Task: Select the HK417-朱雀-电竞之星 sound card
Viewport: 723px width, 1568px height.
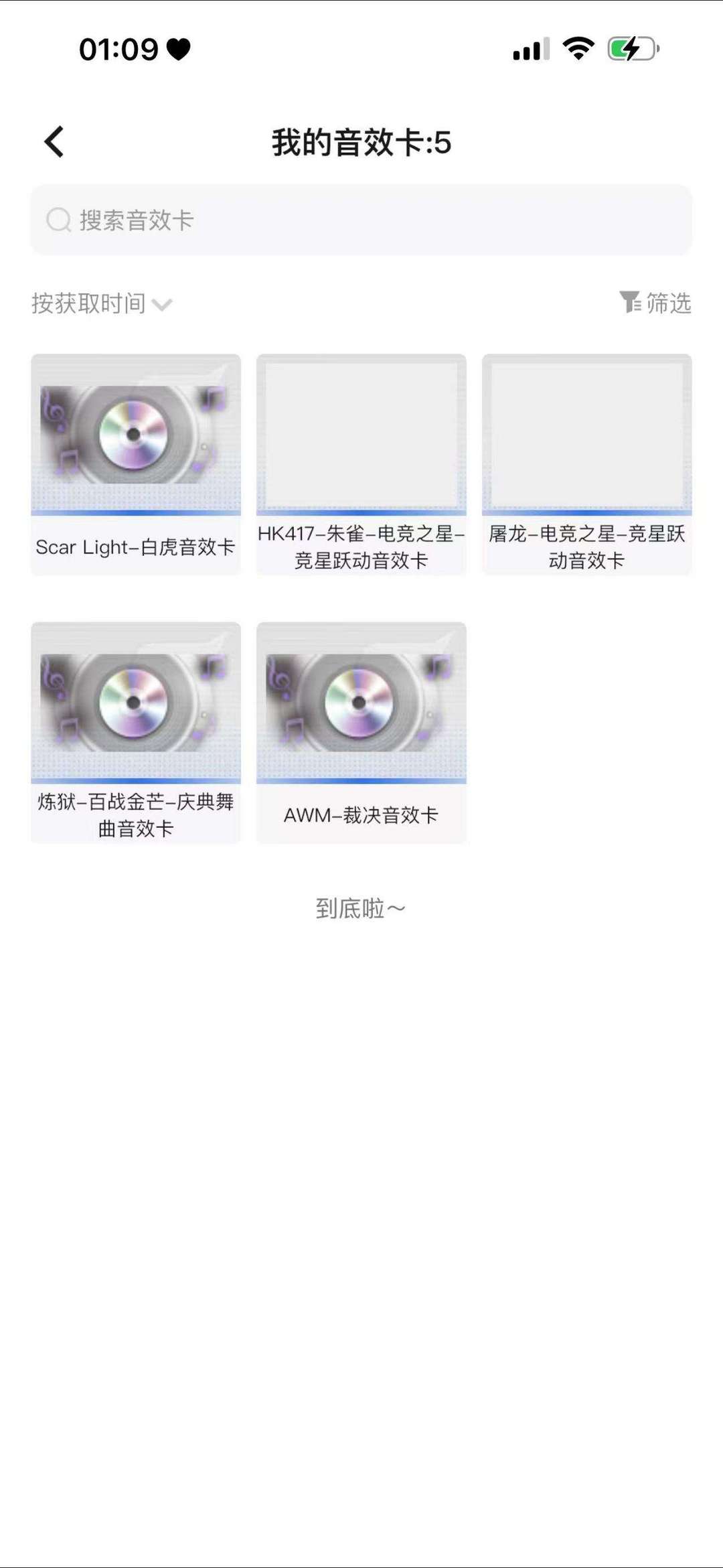Action: [x=361, y=464]
